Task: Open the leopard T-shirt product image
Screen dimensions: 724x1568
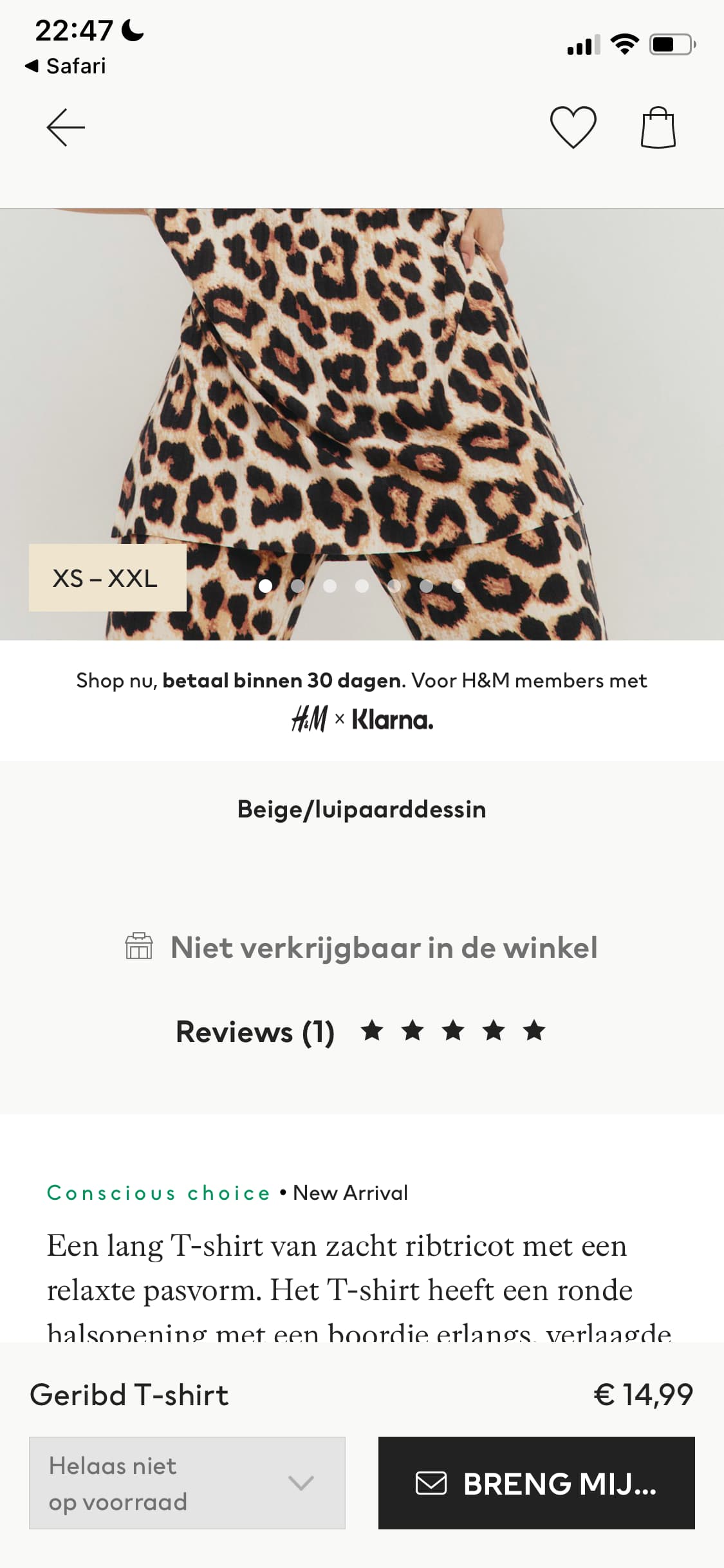Action: click(362, 424)
